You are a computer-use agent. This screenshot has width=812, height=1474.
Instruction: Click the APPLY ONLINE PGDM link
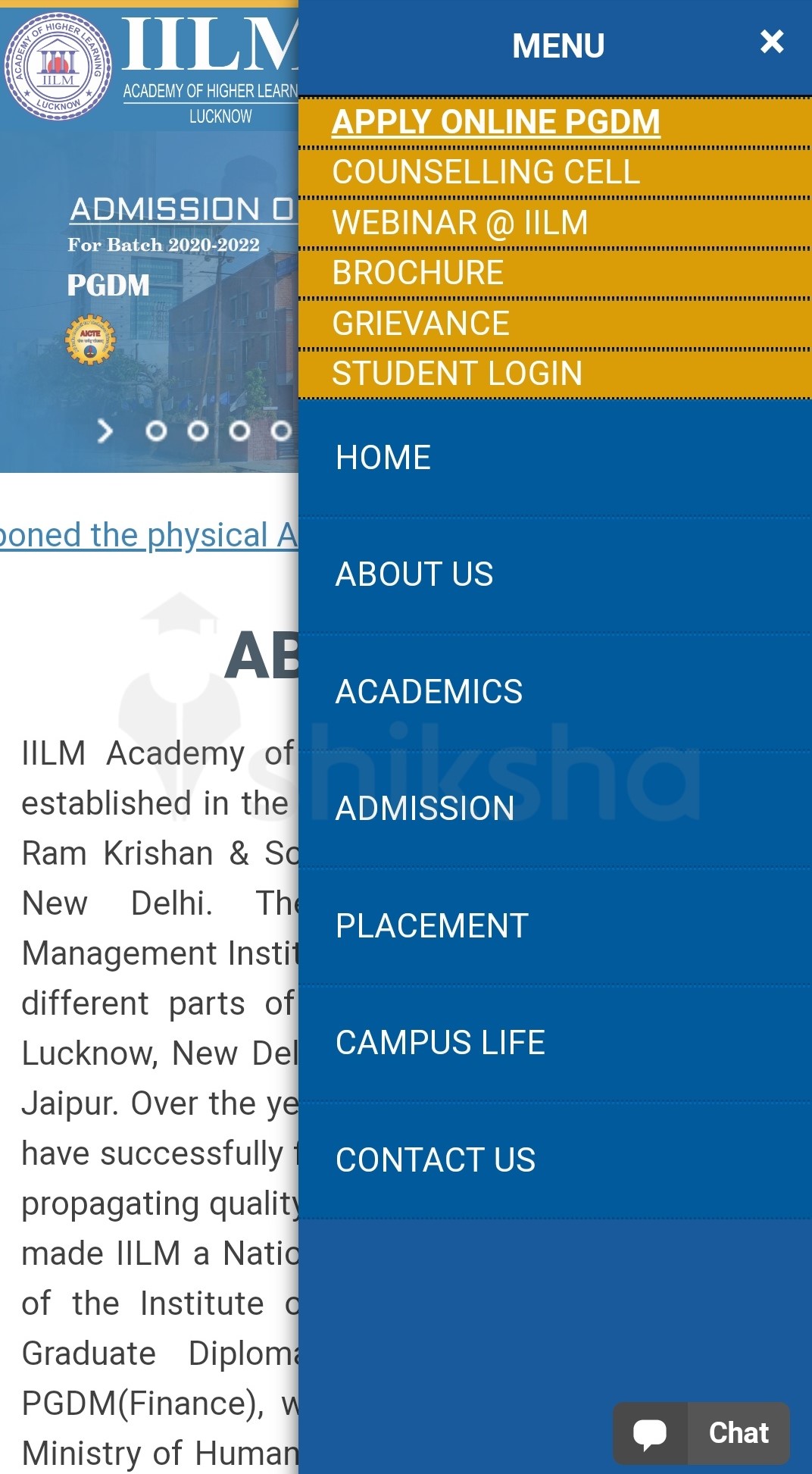coord(496,122)
